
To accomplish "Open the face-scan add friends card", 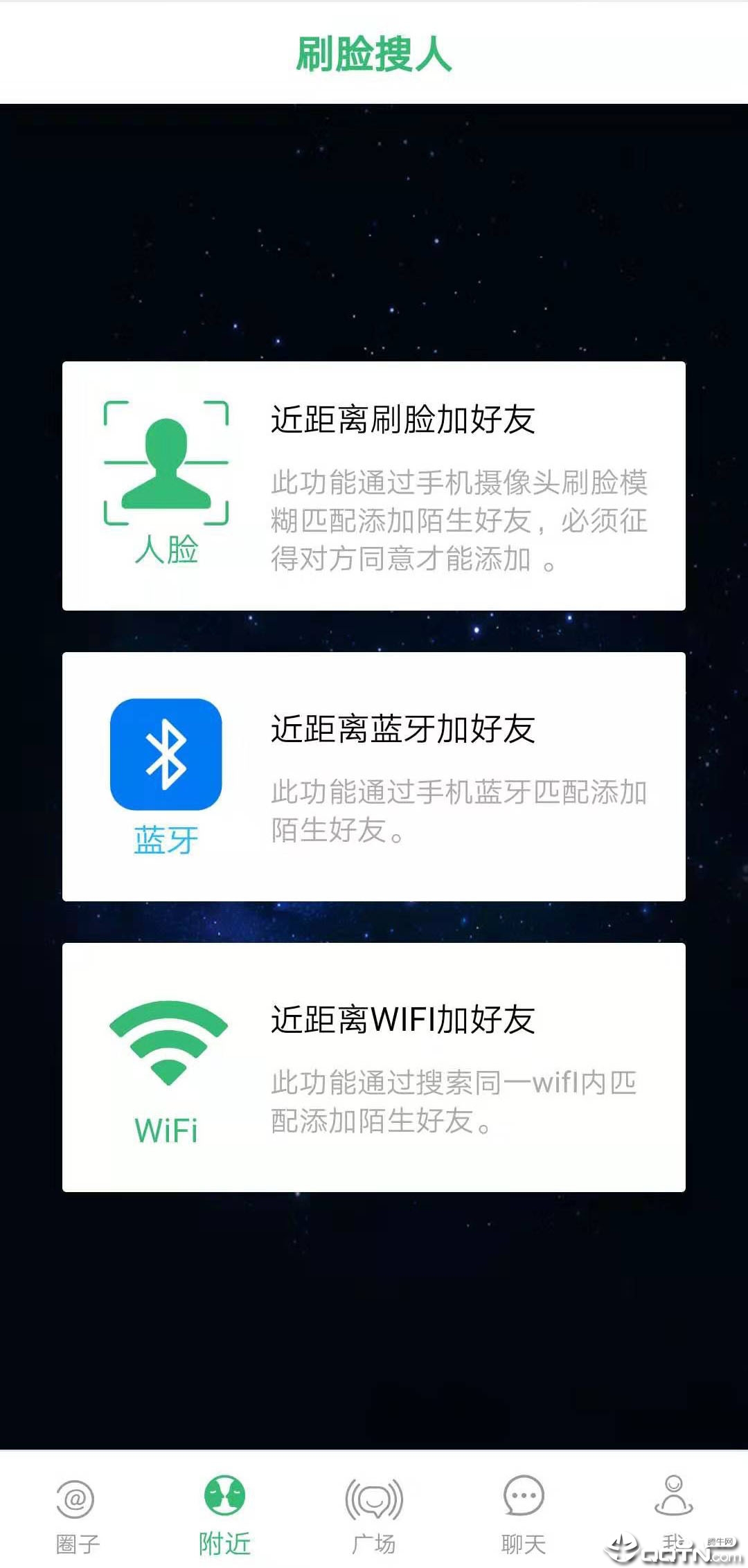I will point(374,485).
